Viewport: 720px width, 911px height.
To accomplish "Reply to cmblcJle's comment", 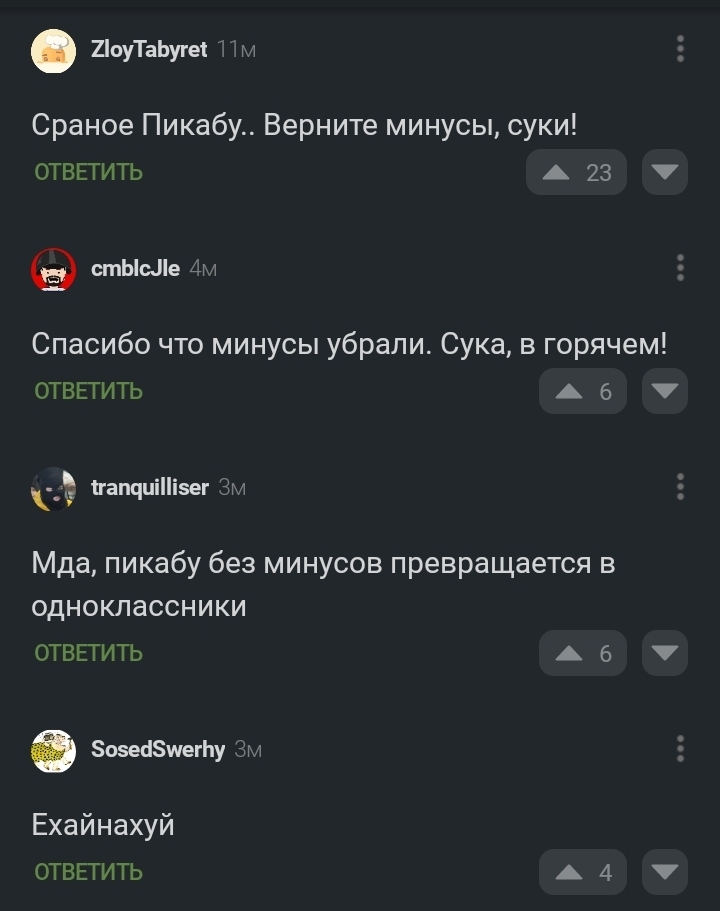I will coord(88,391).
